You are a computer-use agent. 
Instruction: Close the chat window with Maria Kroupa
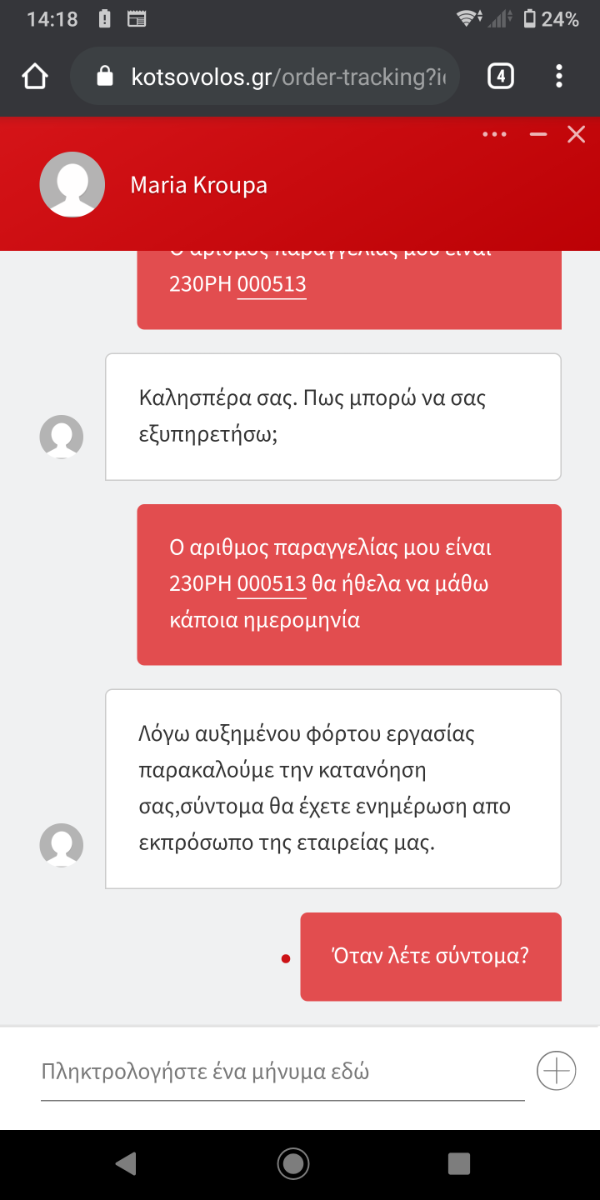576,135
